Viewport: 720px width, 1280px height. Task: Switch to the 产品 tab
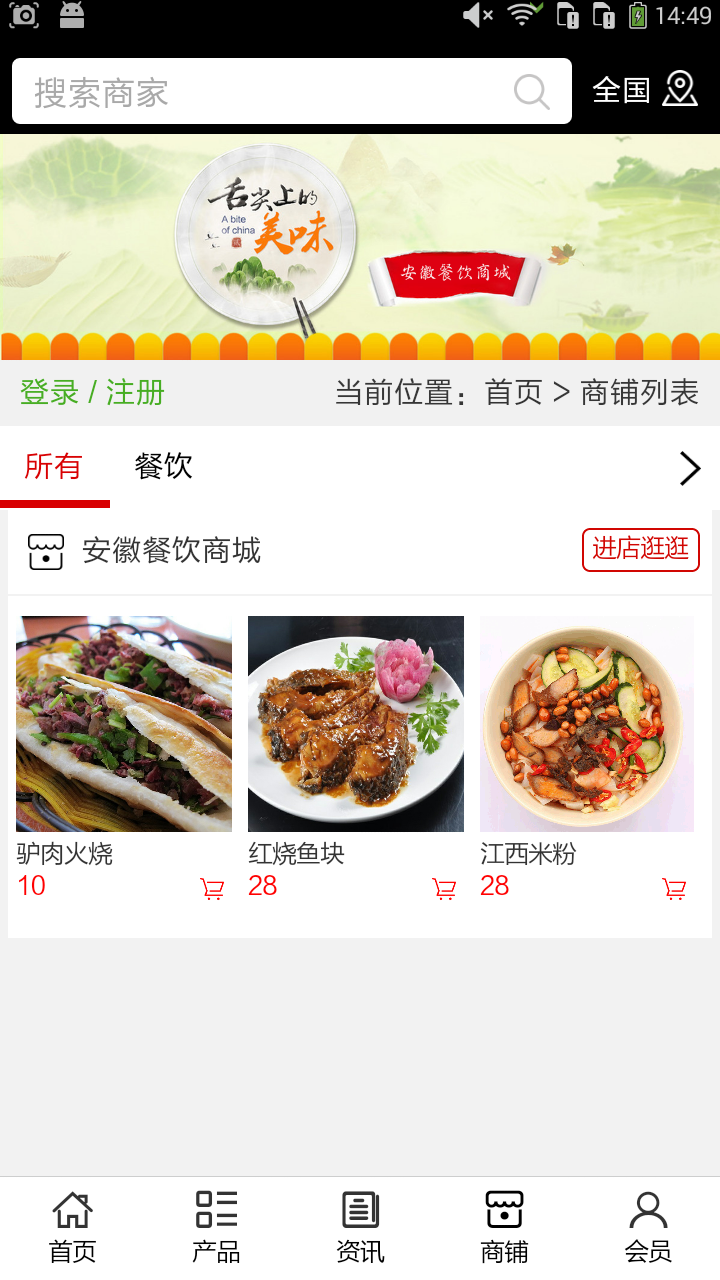pos(216,1228)
